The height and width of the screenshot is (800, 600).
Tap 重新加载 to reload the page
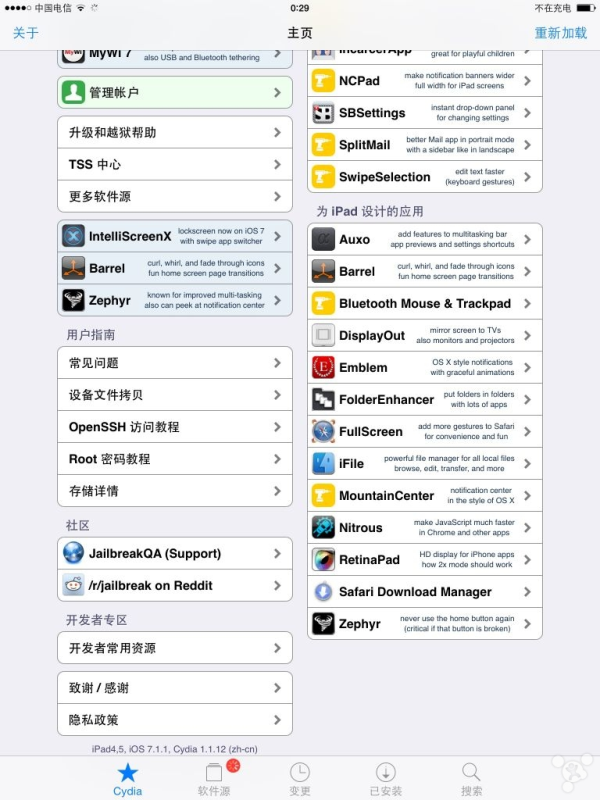[561, 33]
